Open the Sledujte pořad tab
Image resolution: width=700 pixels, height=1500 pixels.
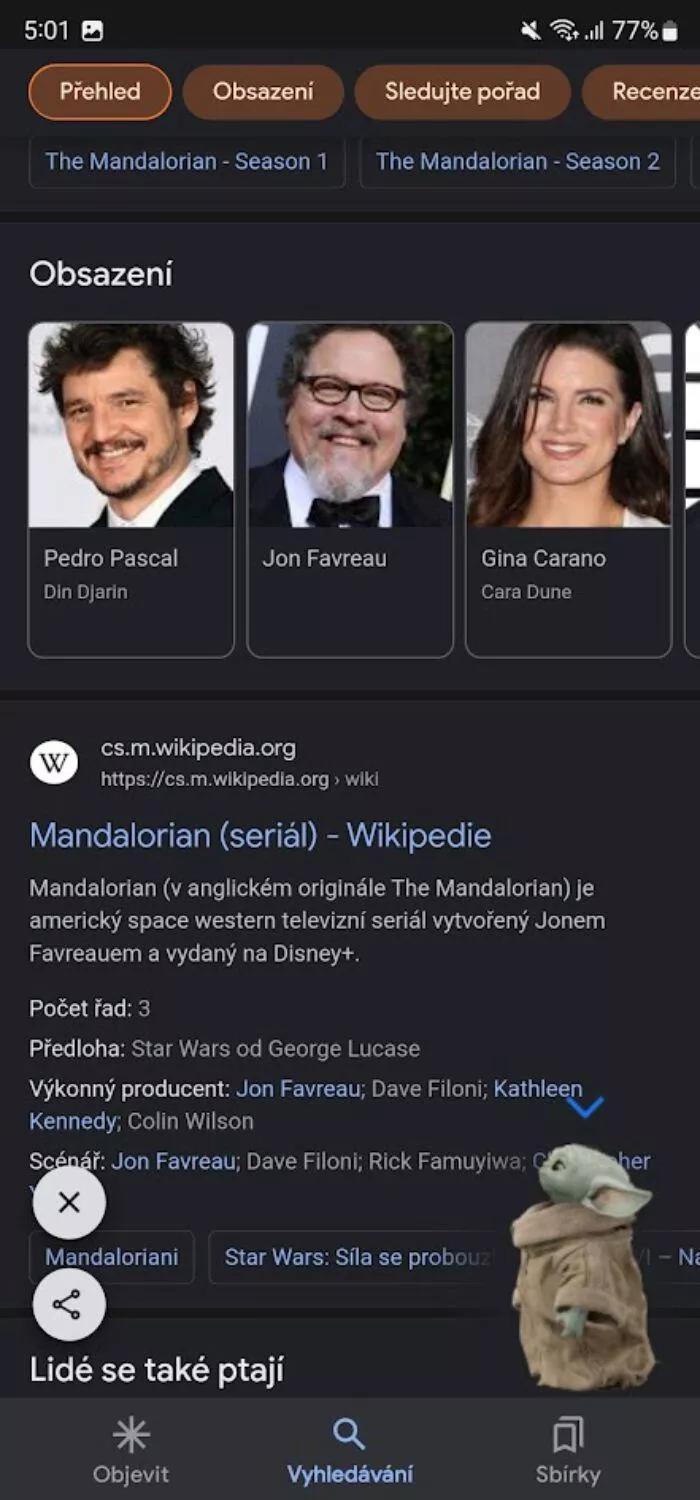click(462, 92)
